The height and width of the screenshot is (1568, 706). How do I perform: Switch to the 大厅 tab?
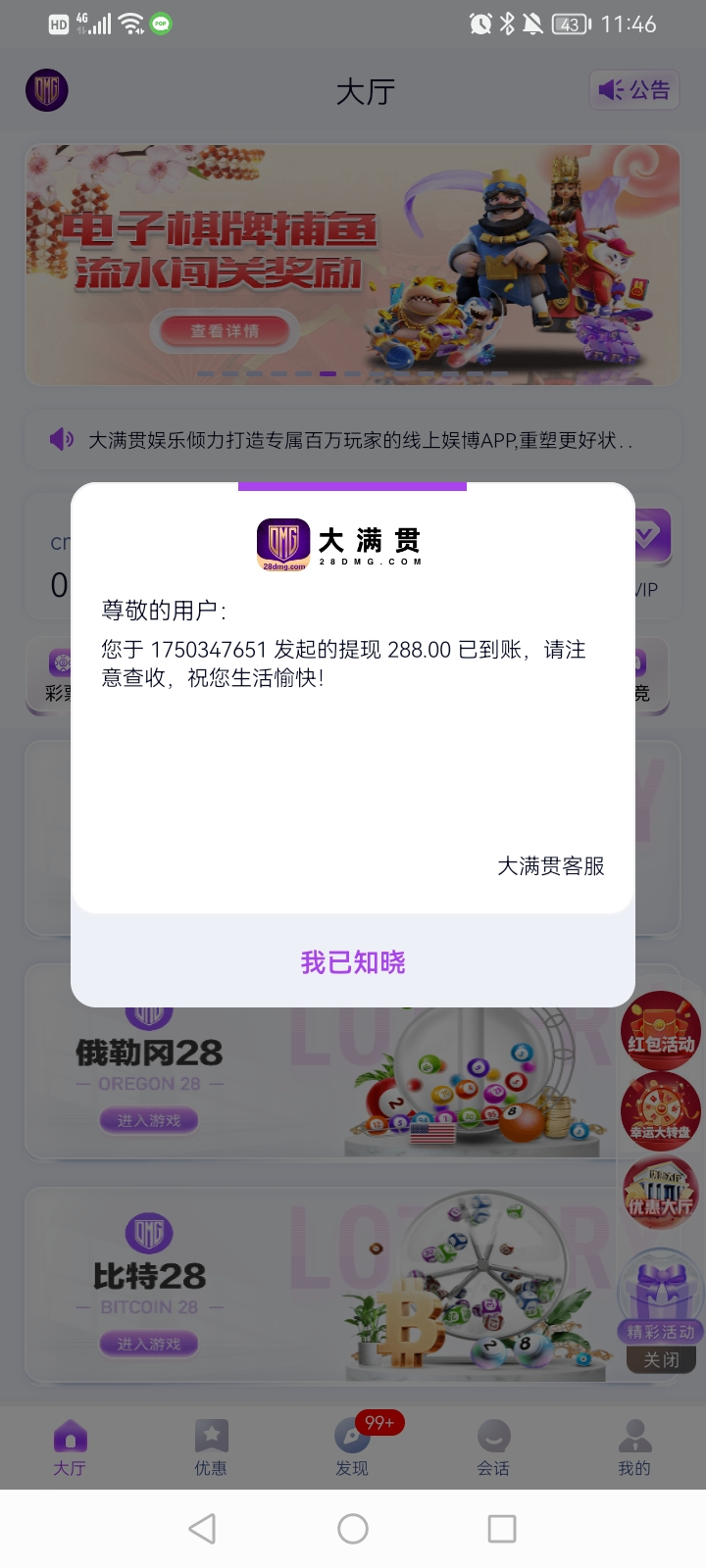pos(70,1448)
